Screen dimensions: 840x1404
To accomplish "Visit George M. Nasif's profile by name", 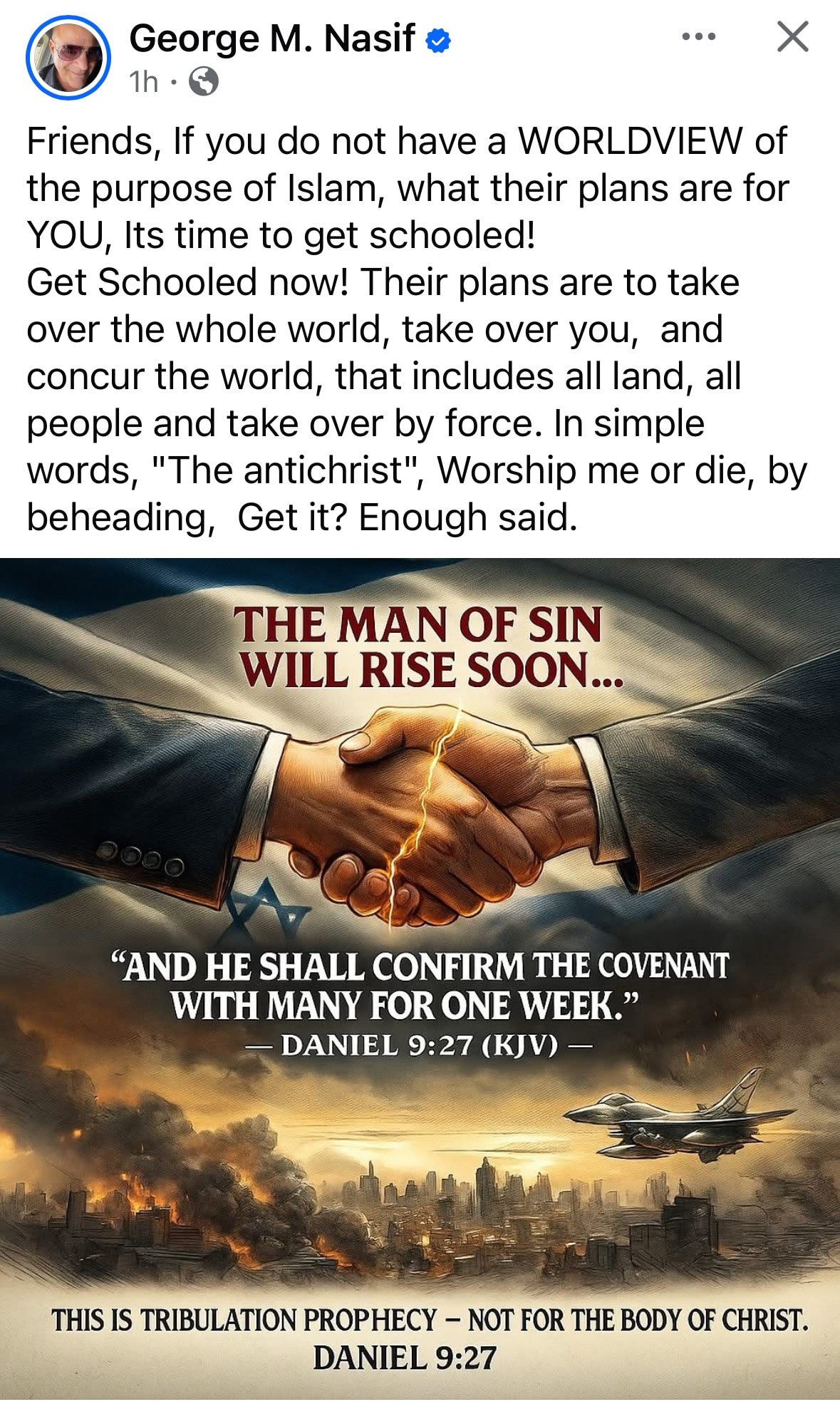I will tap(271, 38).
